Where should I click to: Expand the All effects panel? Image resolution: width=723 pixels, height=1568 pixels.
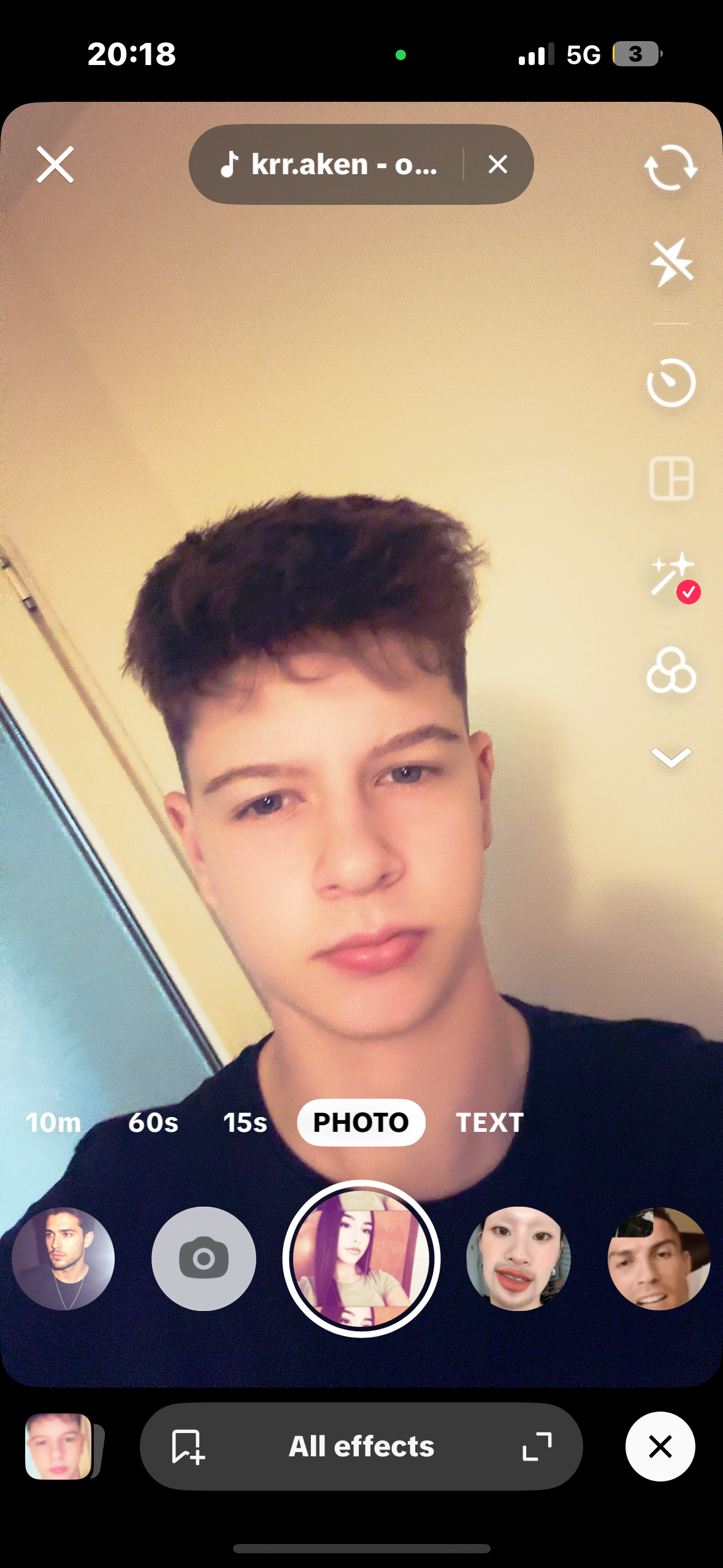click(x=537, y=1447)
